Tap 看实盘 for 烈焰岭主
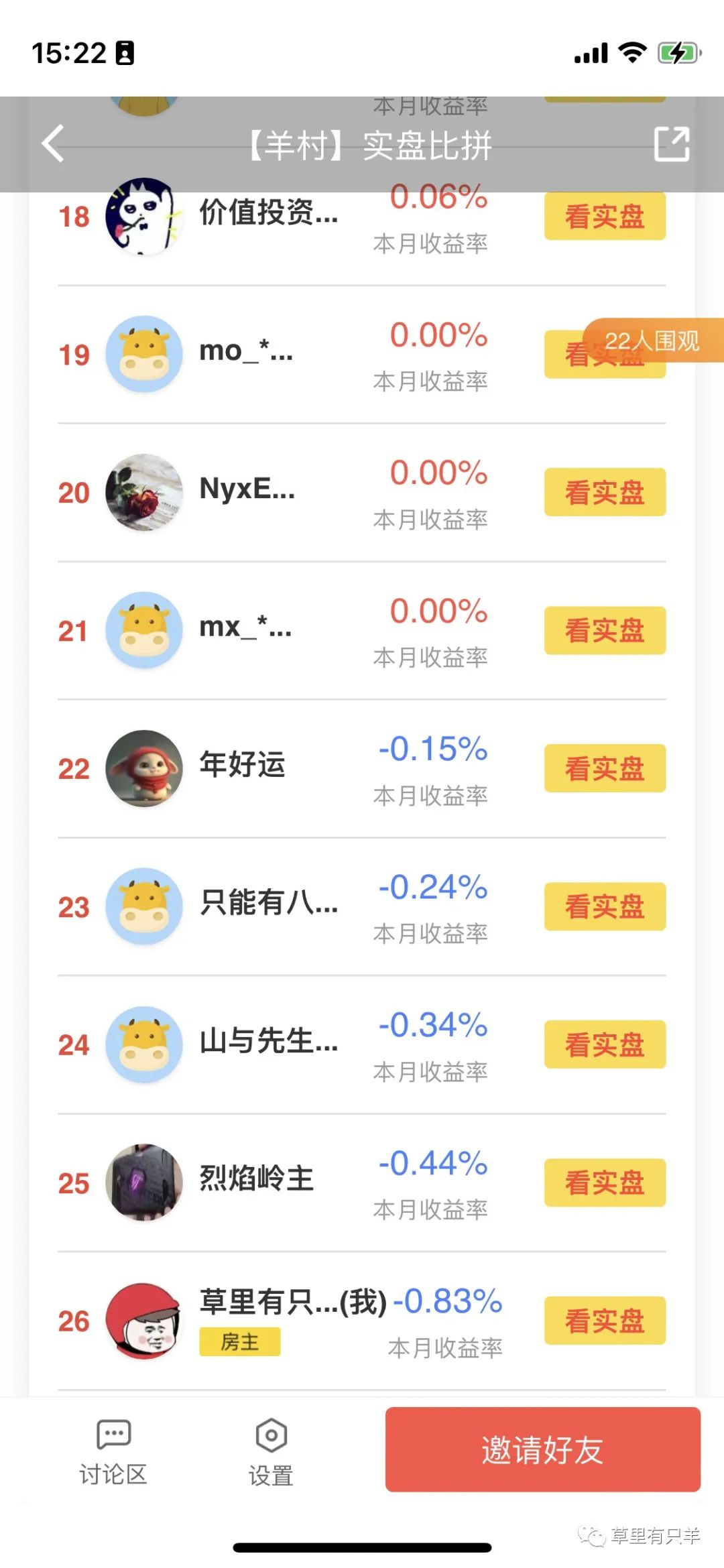This screenshot has width=724, height=1568. 604,1183
